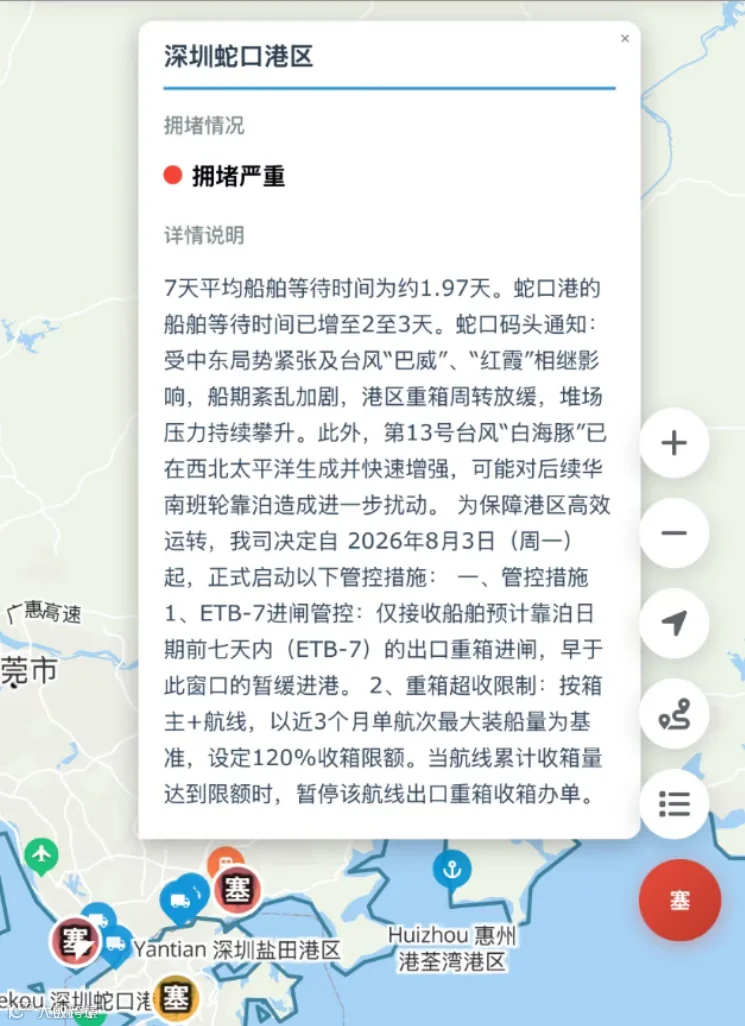
Task: Select the anchor marker near Huizhou 惠州
Action: pos(451,870)
